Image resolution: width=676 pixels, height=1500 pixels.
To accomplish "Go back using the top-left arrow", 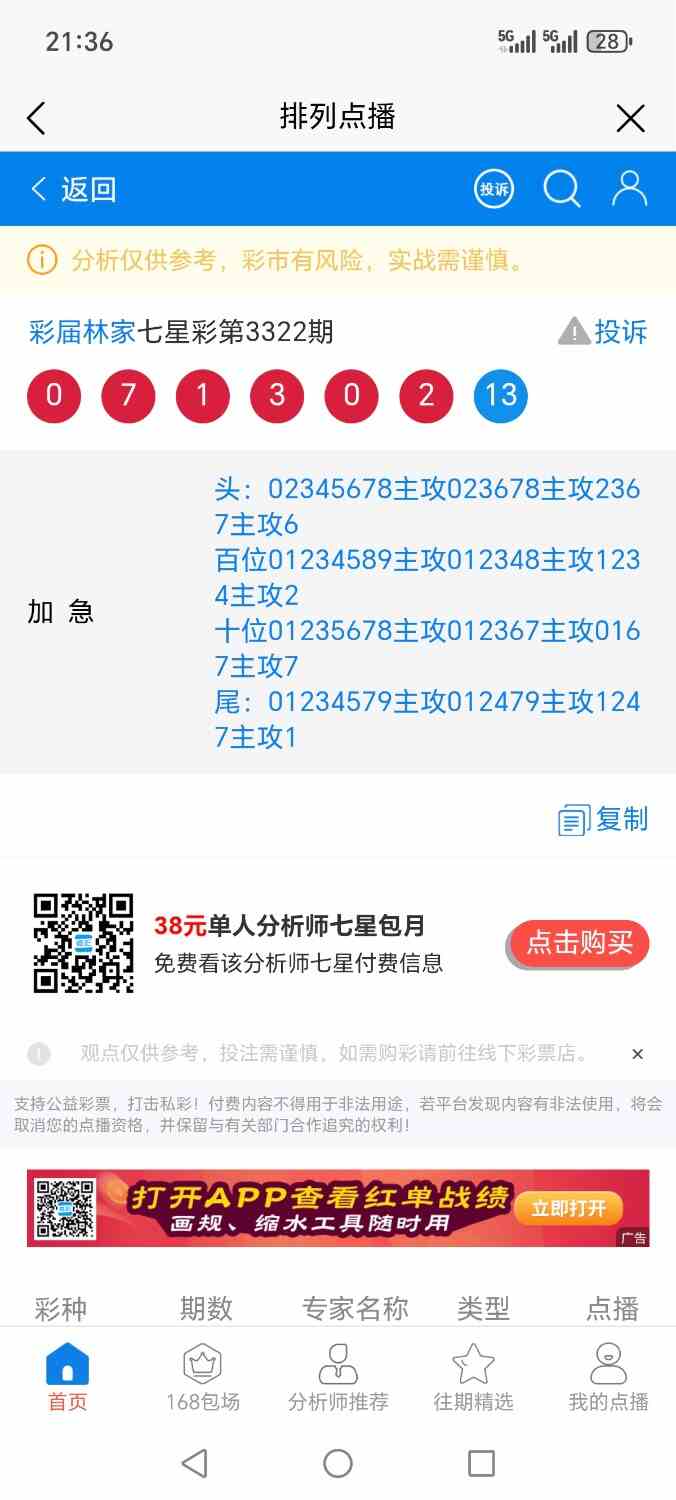I will (x=36, y=119).
